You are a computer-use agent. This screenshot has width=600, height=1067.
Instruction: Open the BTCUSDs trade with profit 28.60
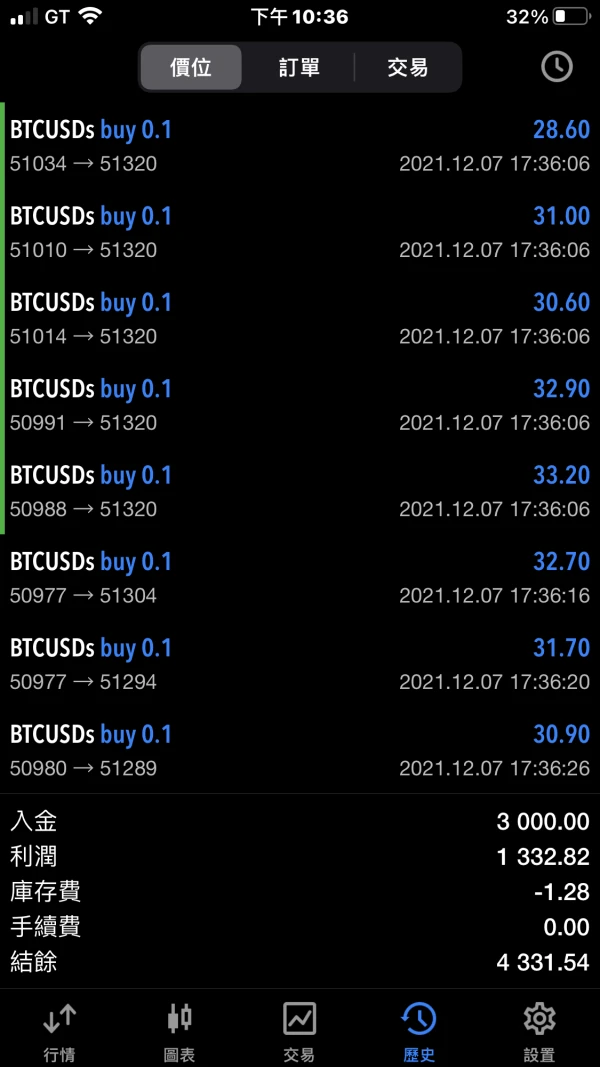click(x=300, y=145)
